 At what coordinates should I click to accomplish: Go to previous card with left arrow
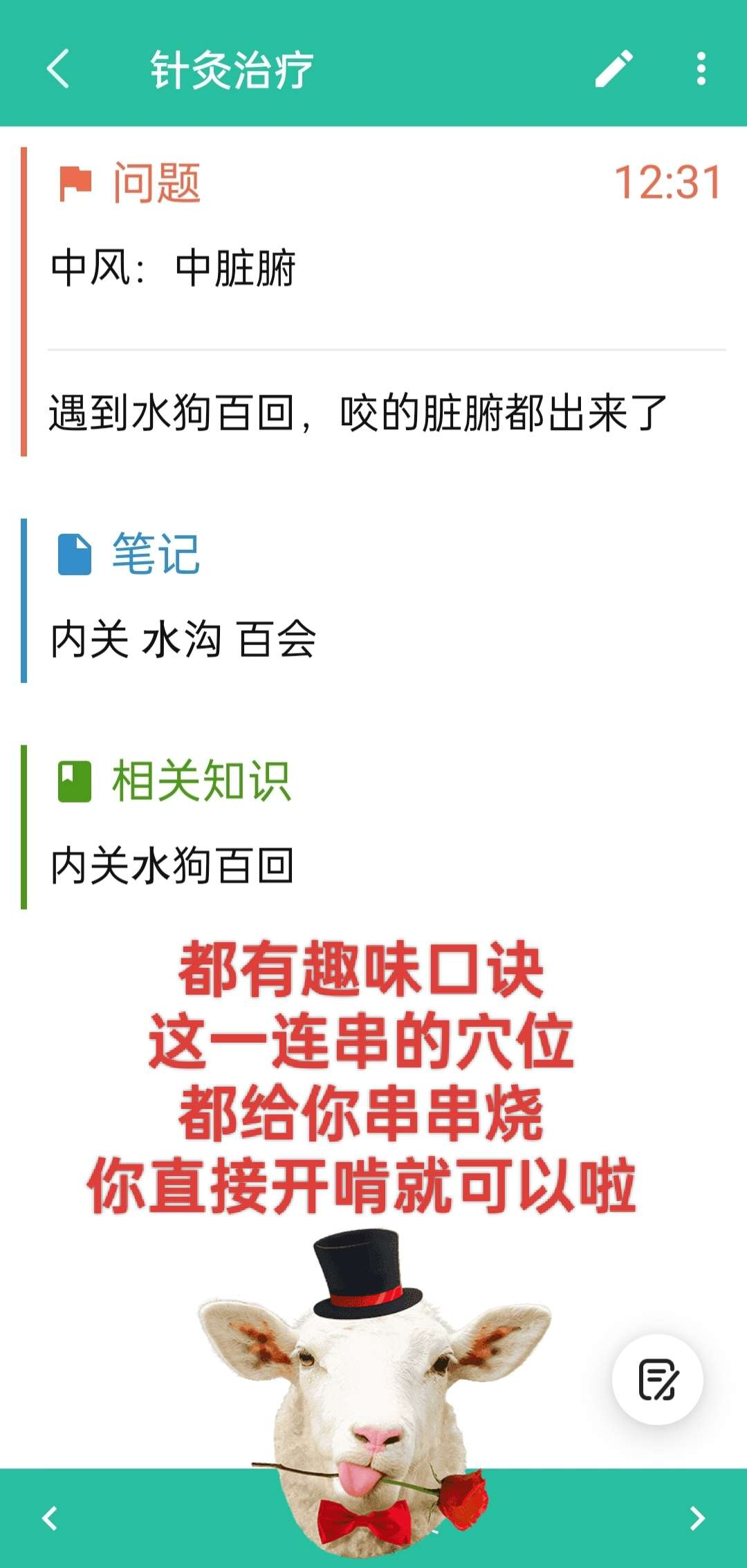coord(50,1518)
